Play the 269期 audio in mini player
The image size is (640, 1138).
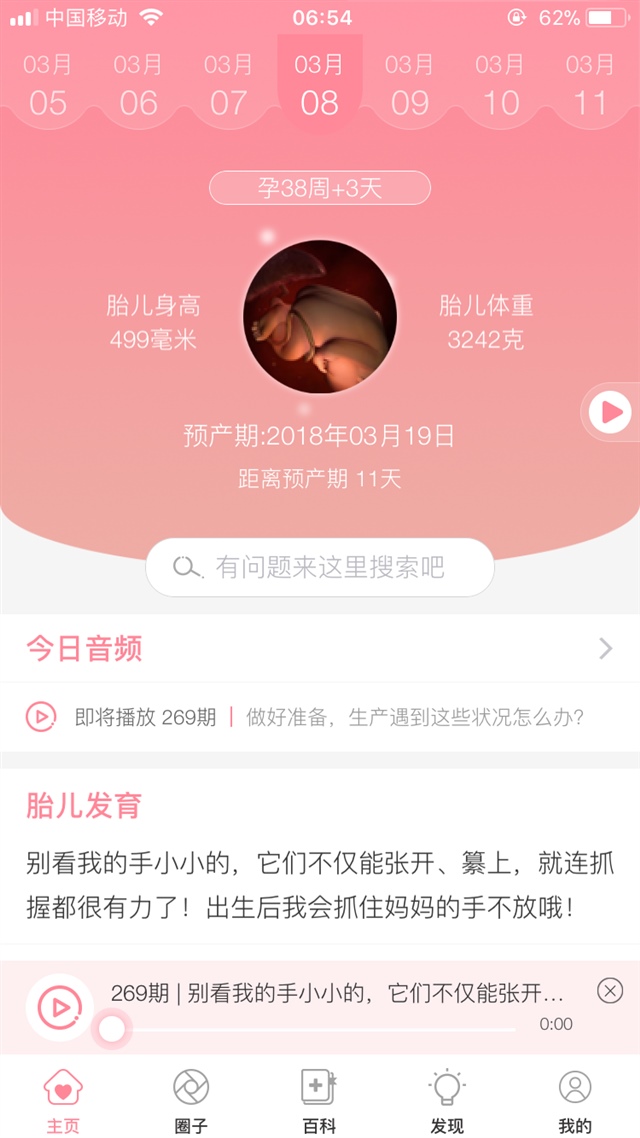coord(59,1006)
